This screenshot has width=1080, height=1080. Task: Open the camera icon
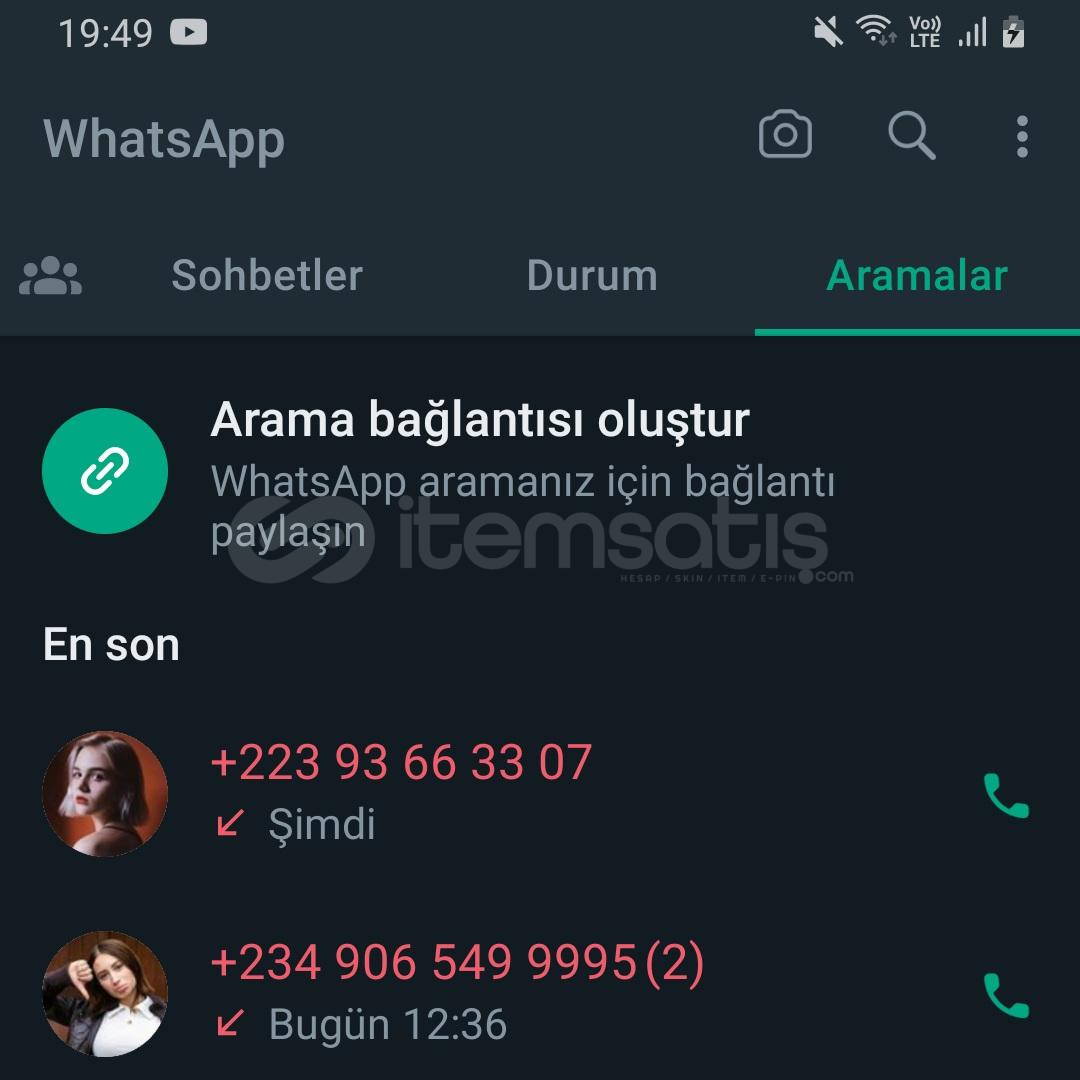click(785, 135)
